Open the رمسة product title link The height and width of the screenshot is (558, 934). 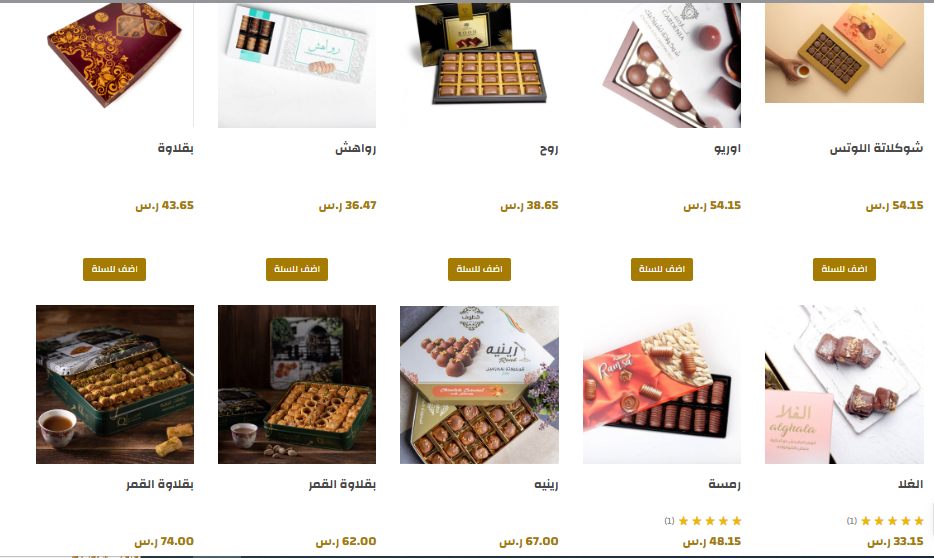(725, 485)
